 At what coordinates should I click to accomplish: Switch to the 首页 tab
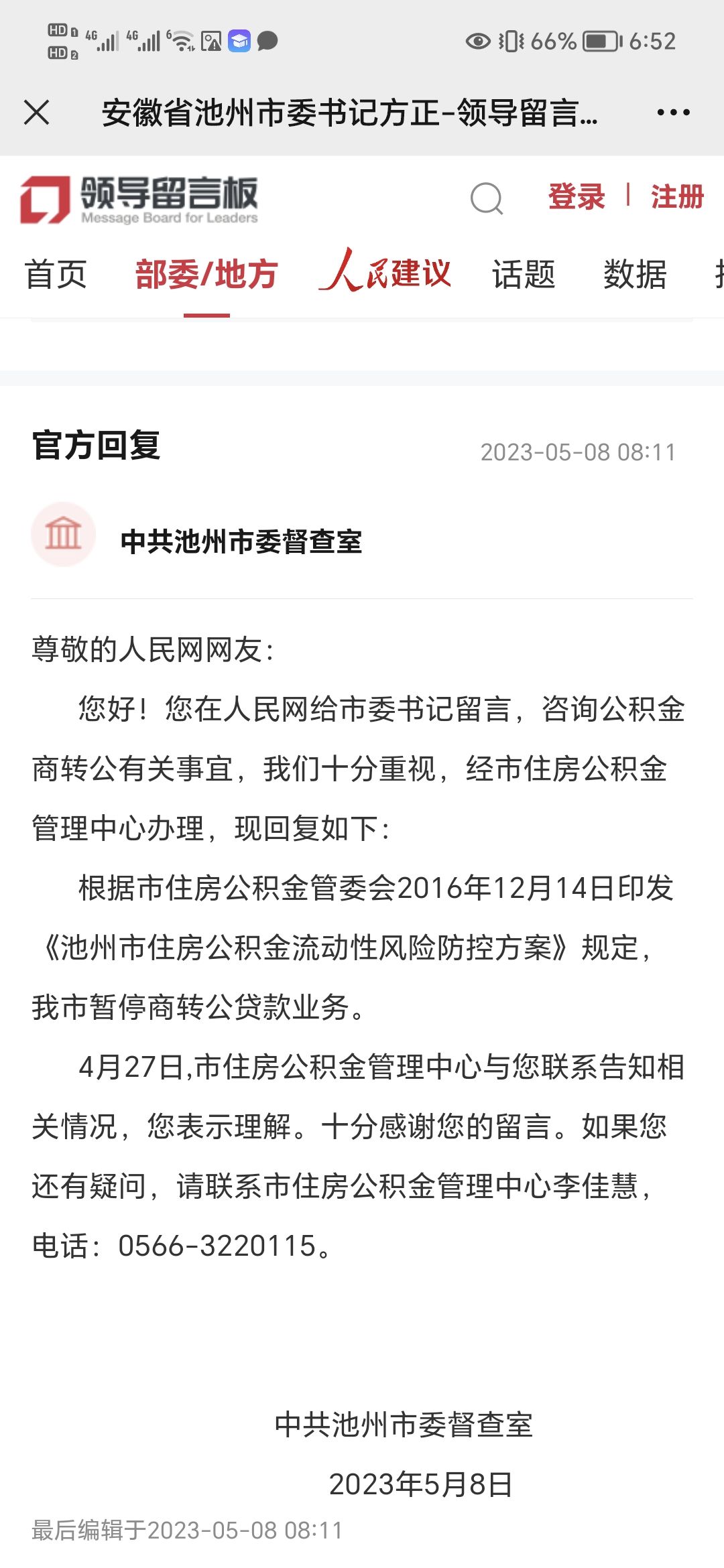coord(56,275)
